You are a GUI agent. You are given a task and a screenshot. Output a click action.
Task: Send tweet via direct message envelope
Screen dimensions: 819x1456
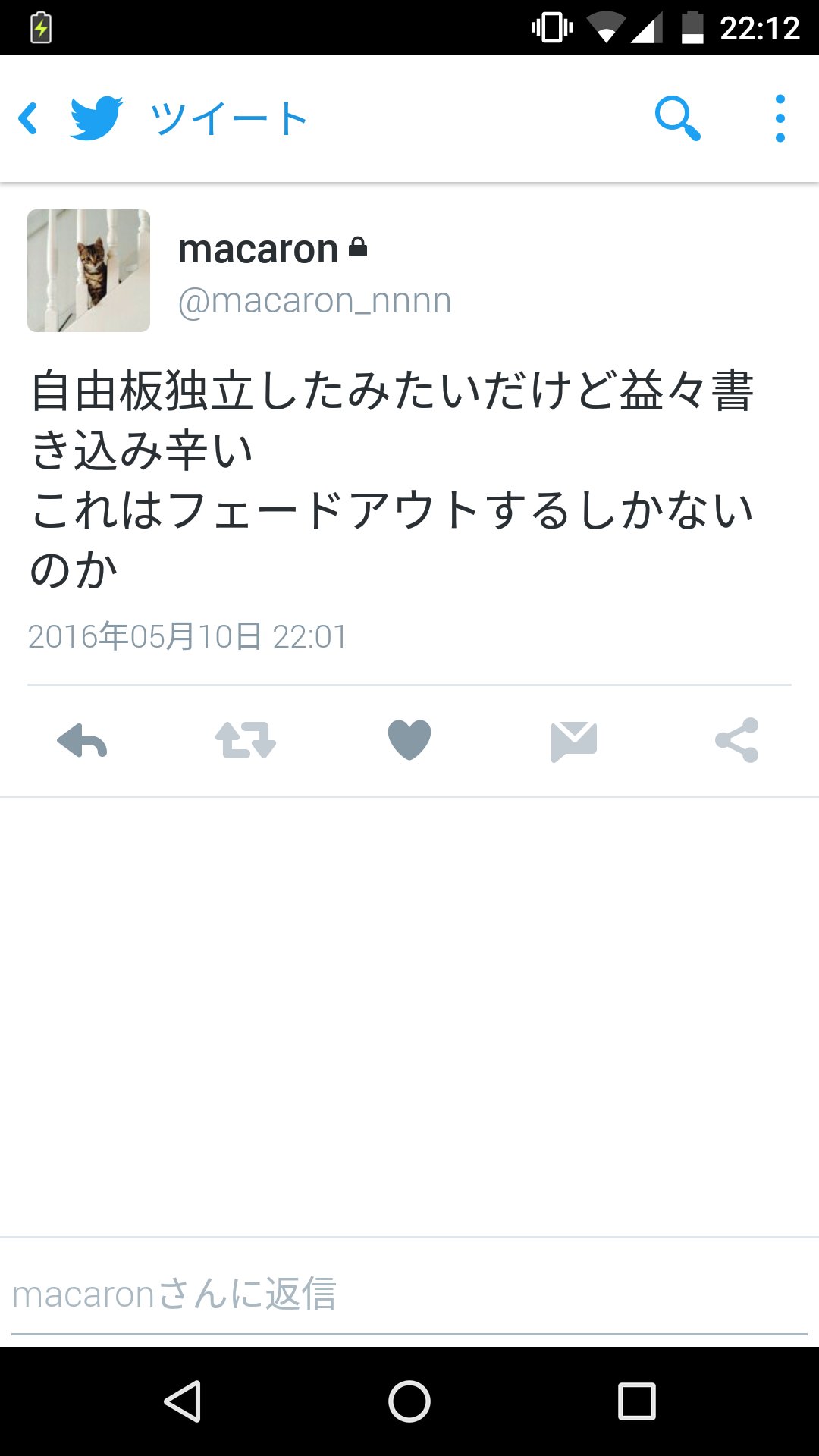(x=573, y=741)
